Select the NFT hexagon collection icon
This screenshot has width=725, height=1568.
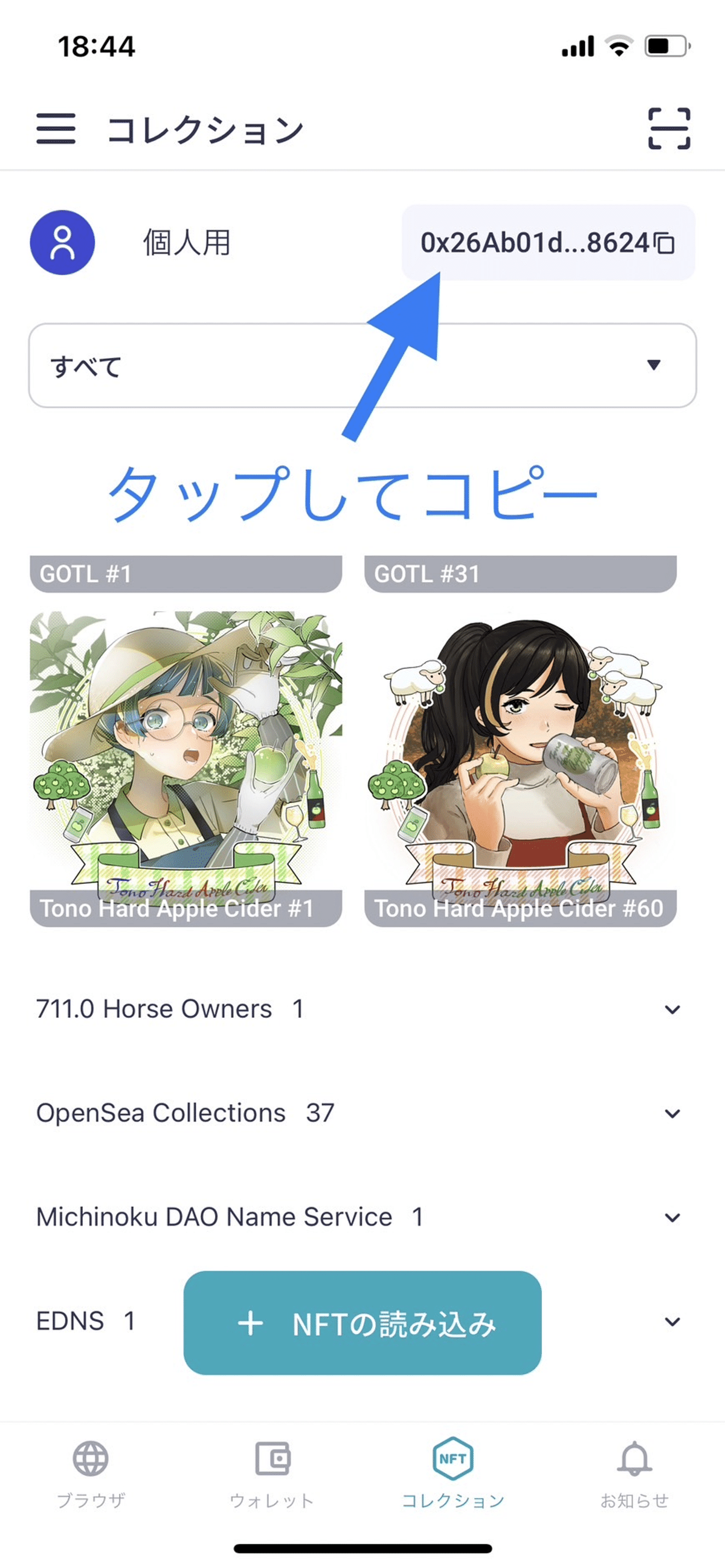pyautogui.click(x=452, y=1458)
